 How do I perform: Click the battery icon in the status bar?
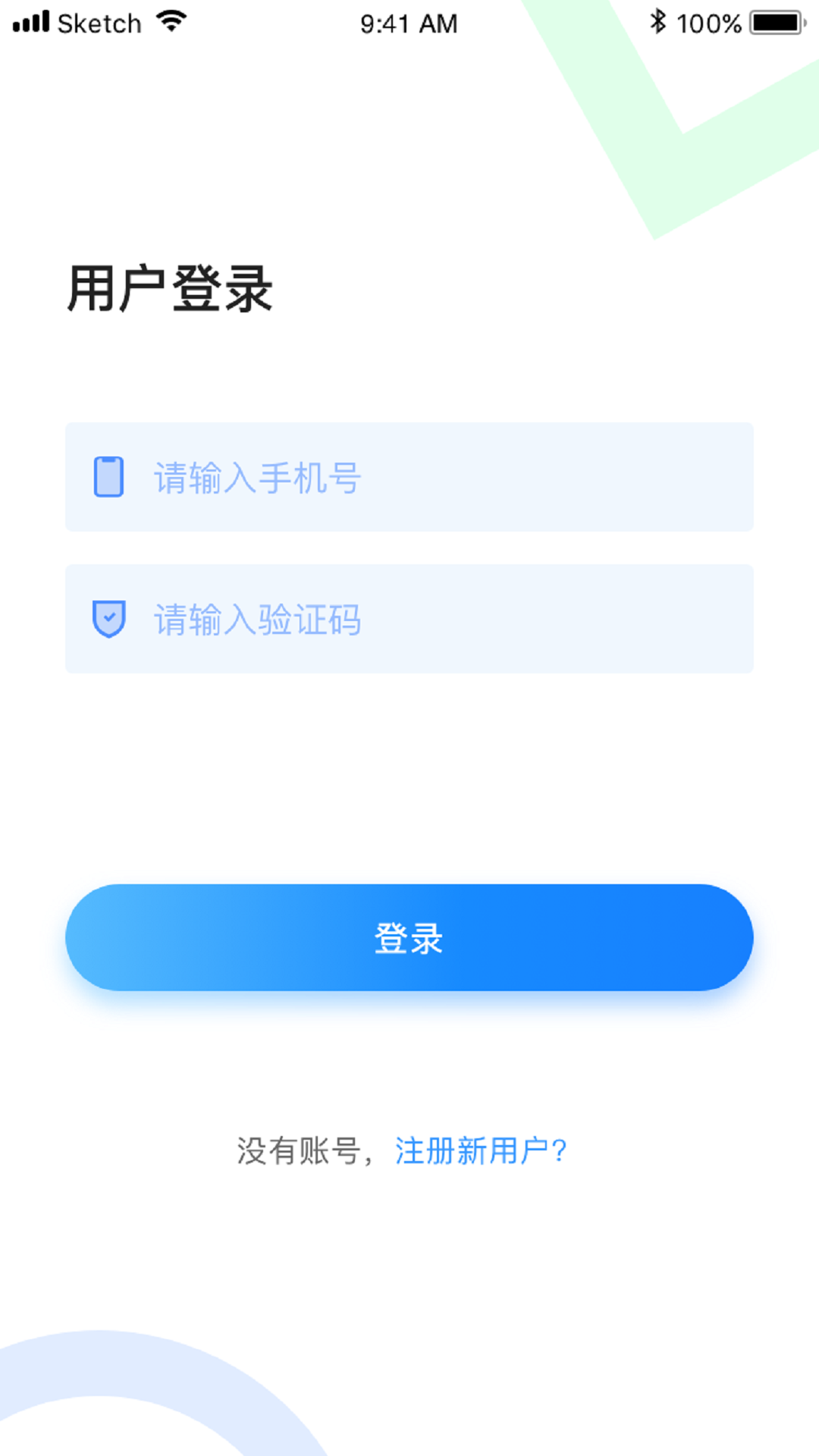coord(774,21)
